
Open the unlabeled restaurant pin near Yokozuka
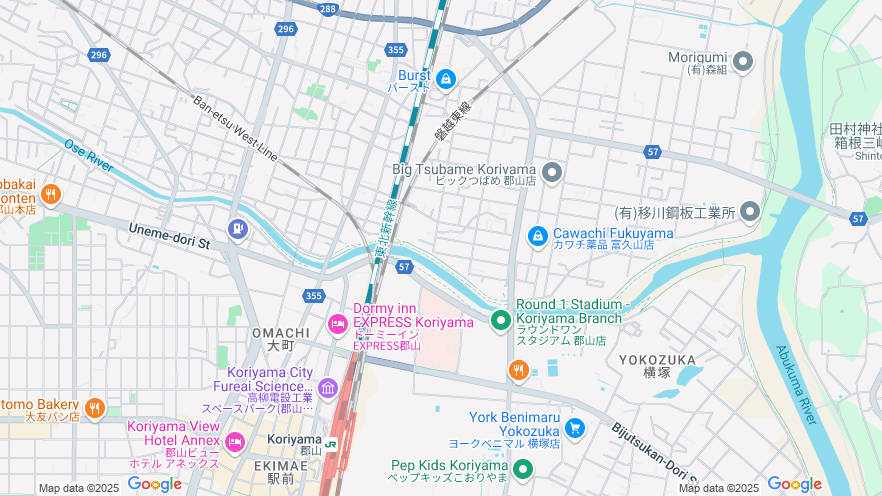(x=517, y=370)
